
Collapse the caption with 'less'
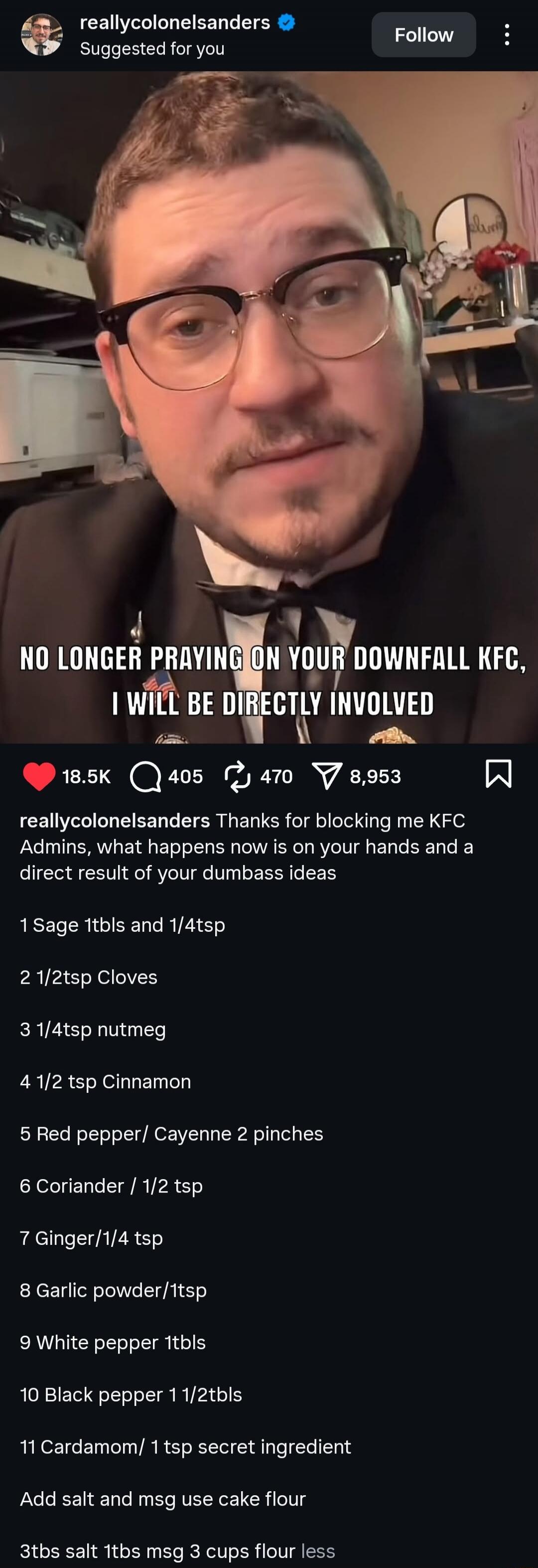(318, 1551)
